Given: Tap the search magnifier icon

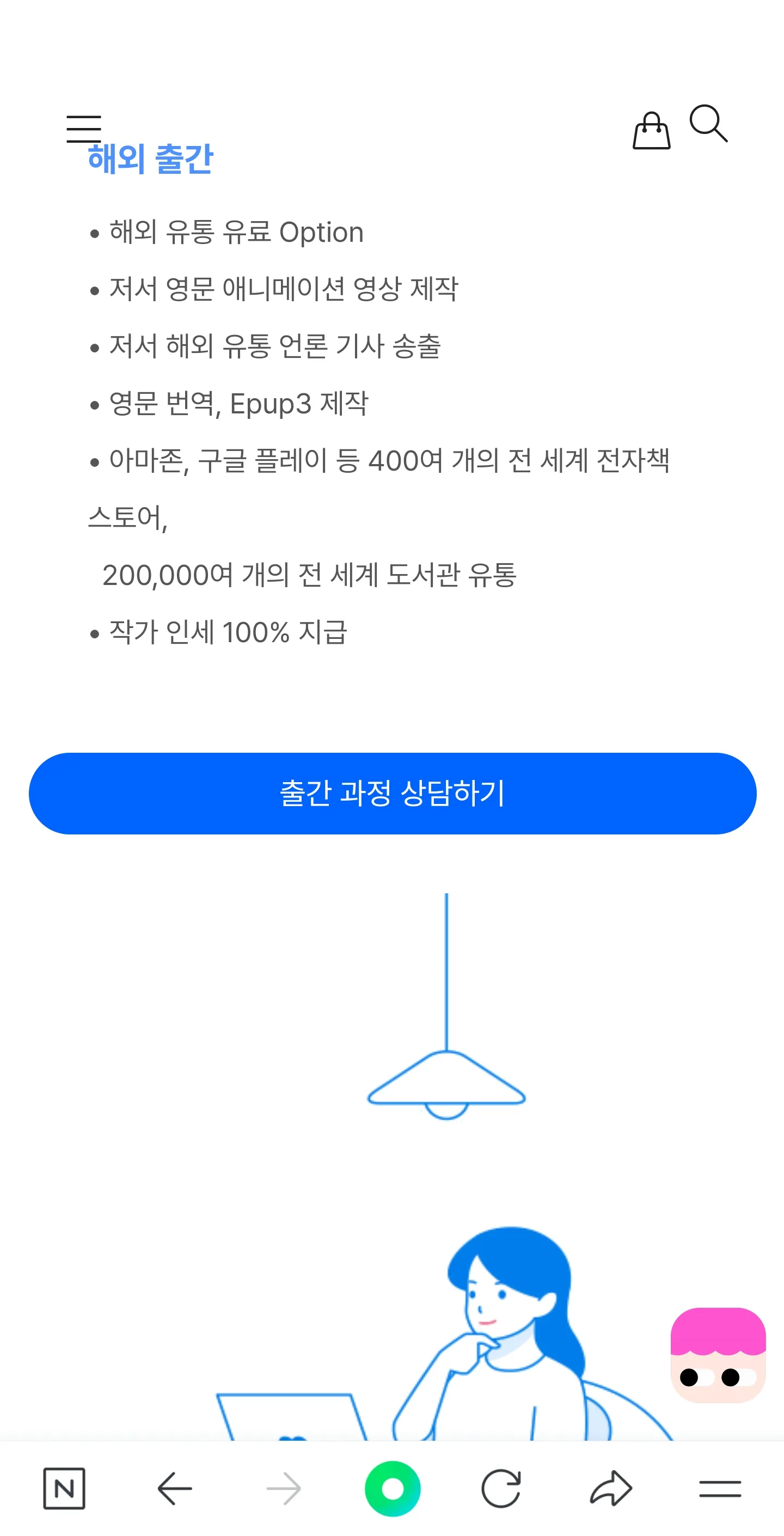Looking at the screenshot, I should click(x=709, y=125).
